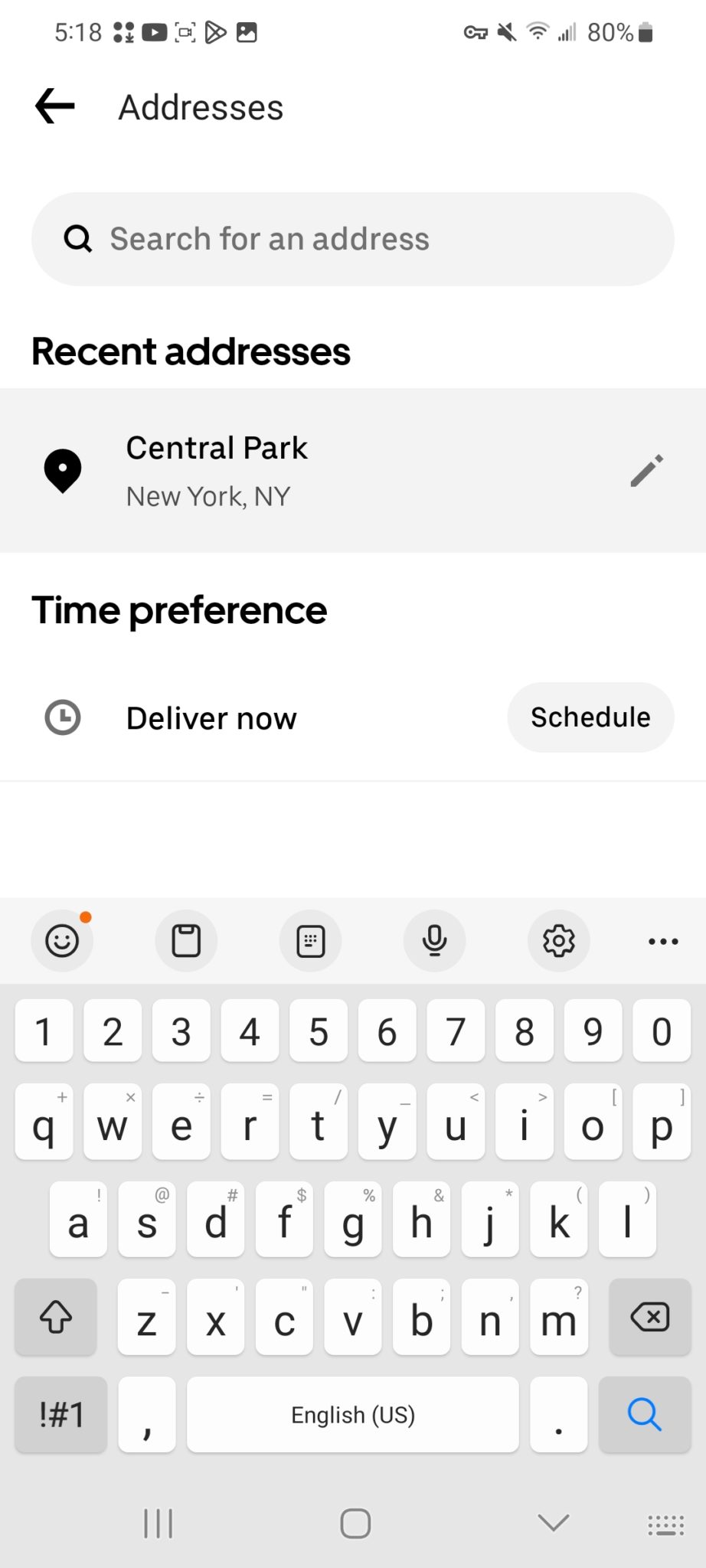The height and width of the screenshot is (1568, 706).
Task: Hit the keyboard's backspace key
Action: point(649,1317)
